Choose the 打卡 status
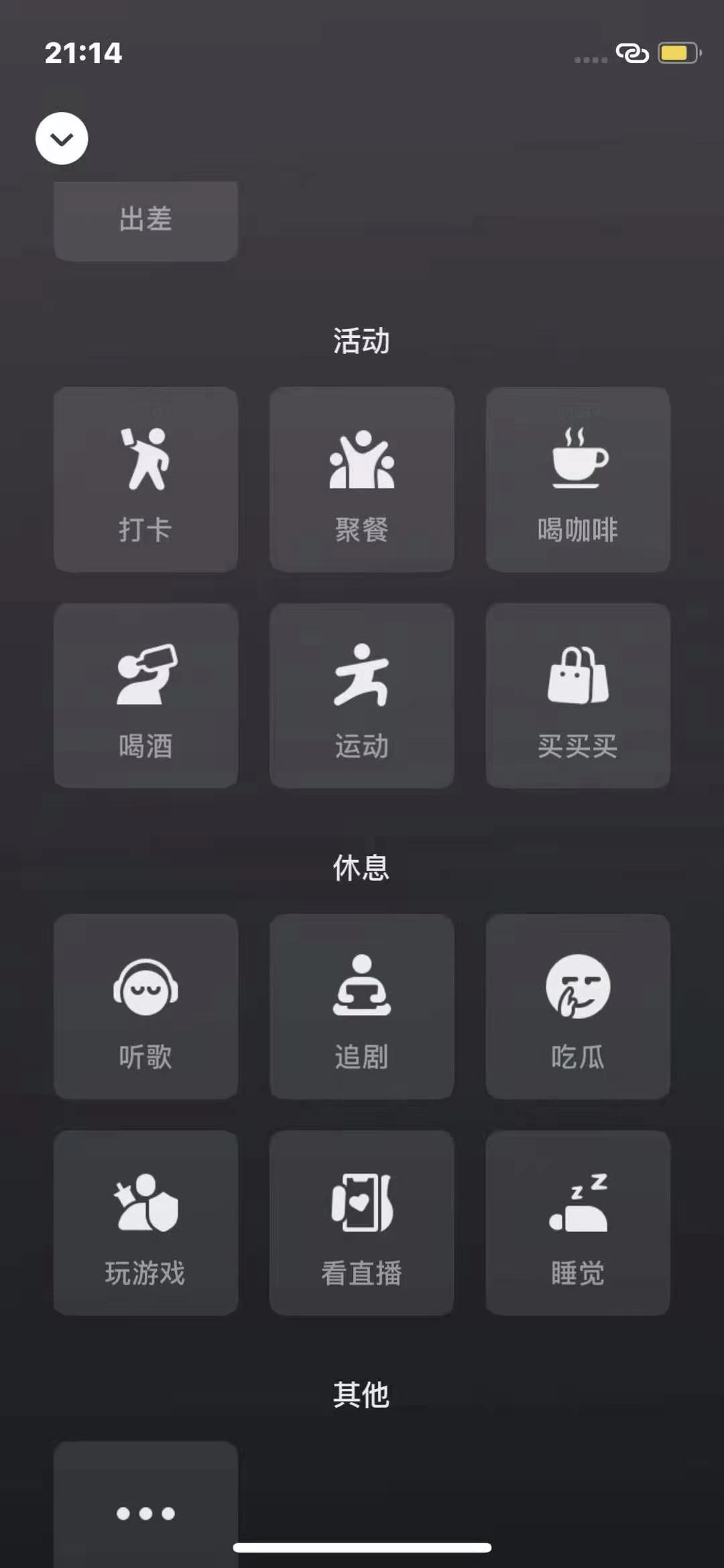 click(145, 479)
